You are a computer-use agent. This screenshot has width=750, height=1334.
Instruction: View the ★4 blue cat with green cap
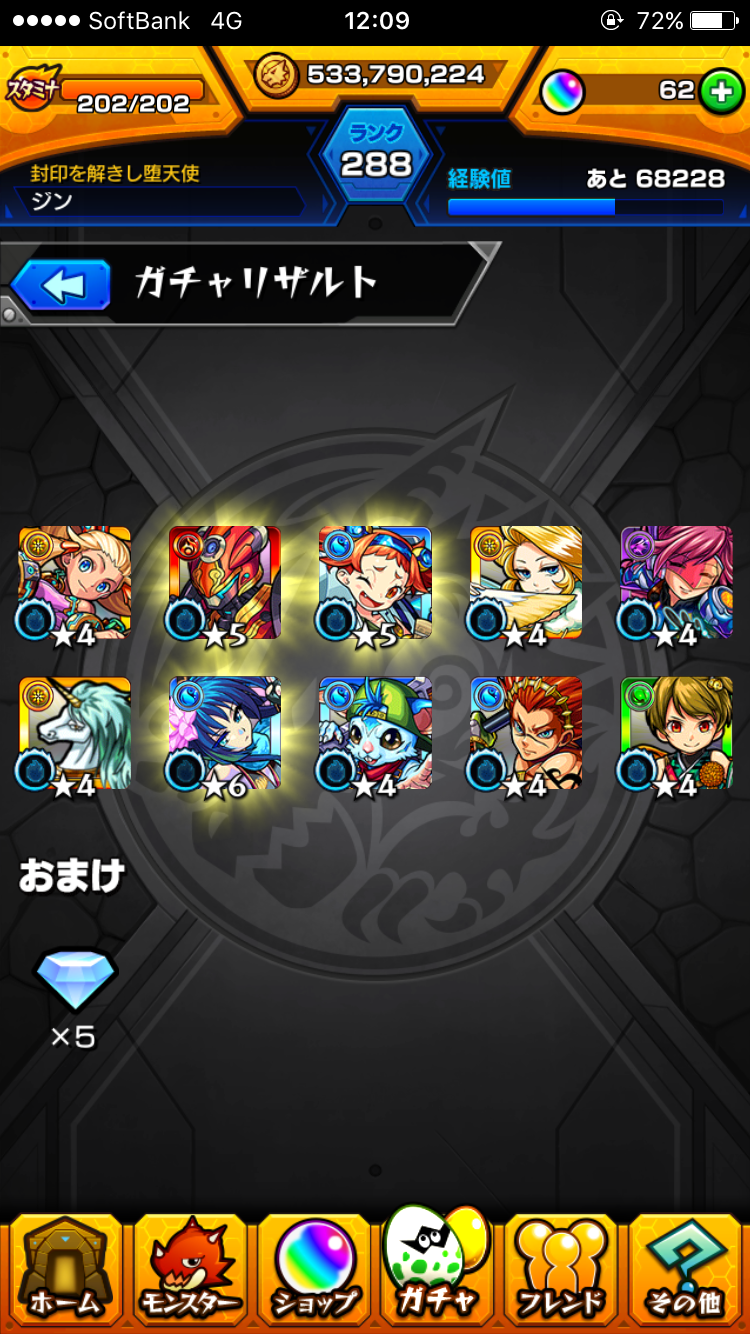375,733
